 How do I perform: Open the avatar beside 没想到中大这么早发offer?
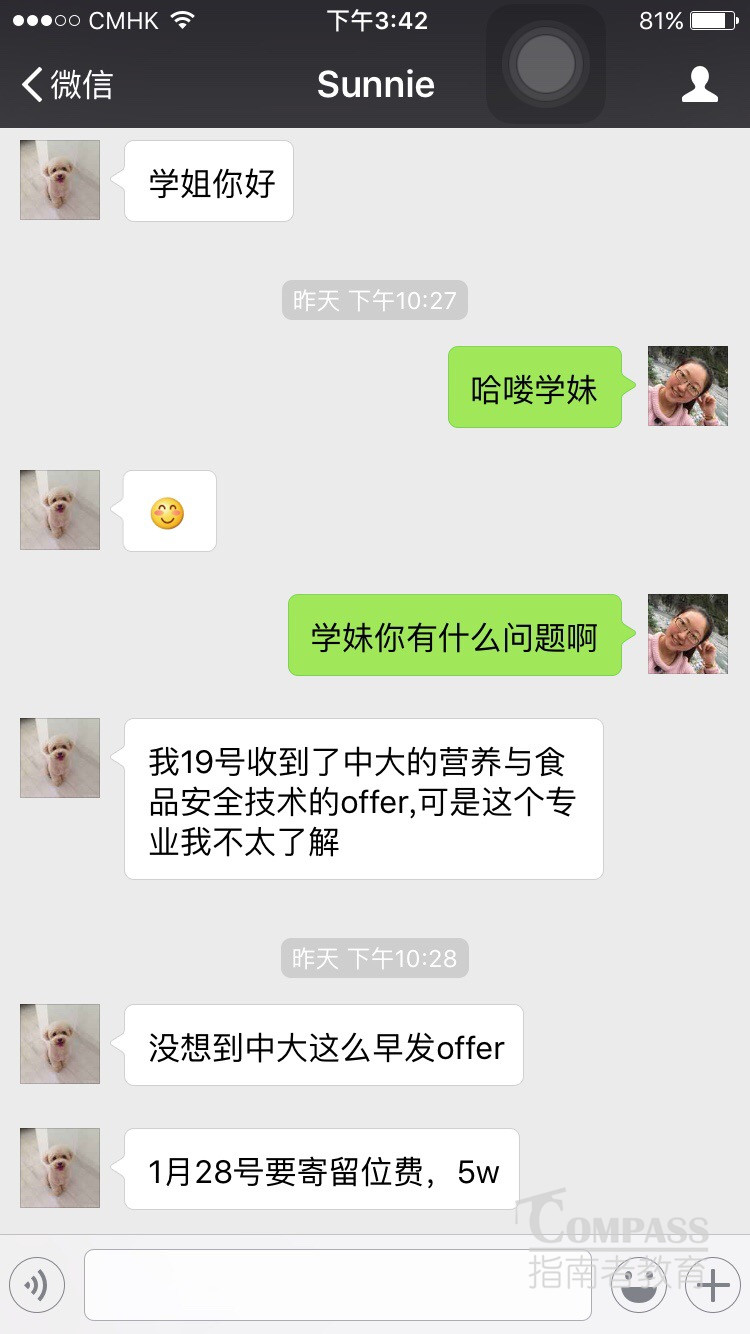coord(60,1044)
